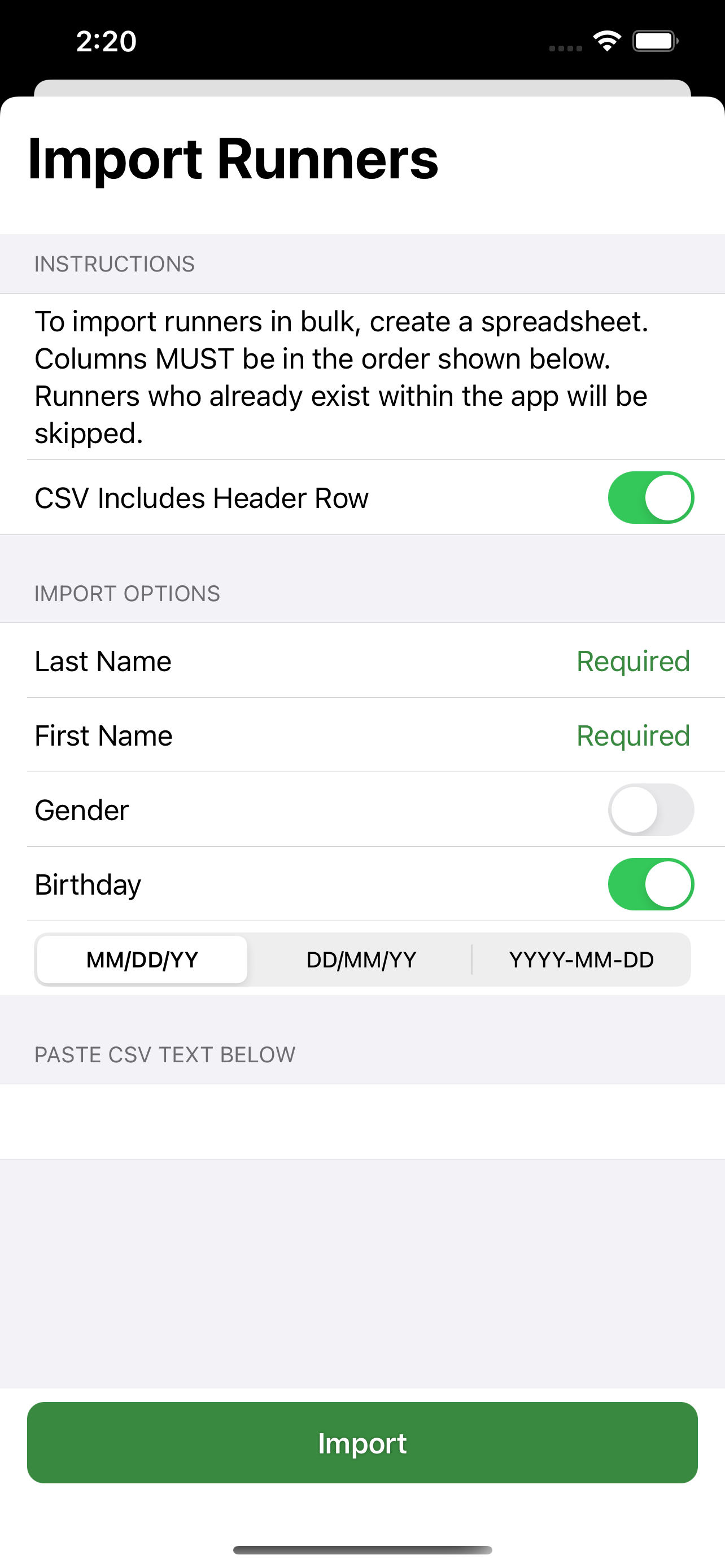725x1568 pixels.
Task: Disable the Birthday import option
Action: (x=650, y=884)
